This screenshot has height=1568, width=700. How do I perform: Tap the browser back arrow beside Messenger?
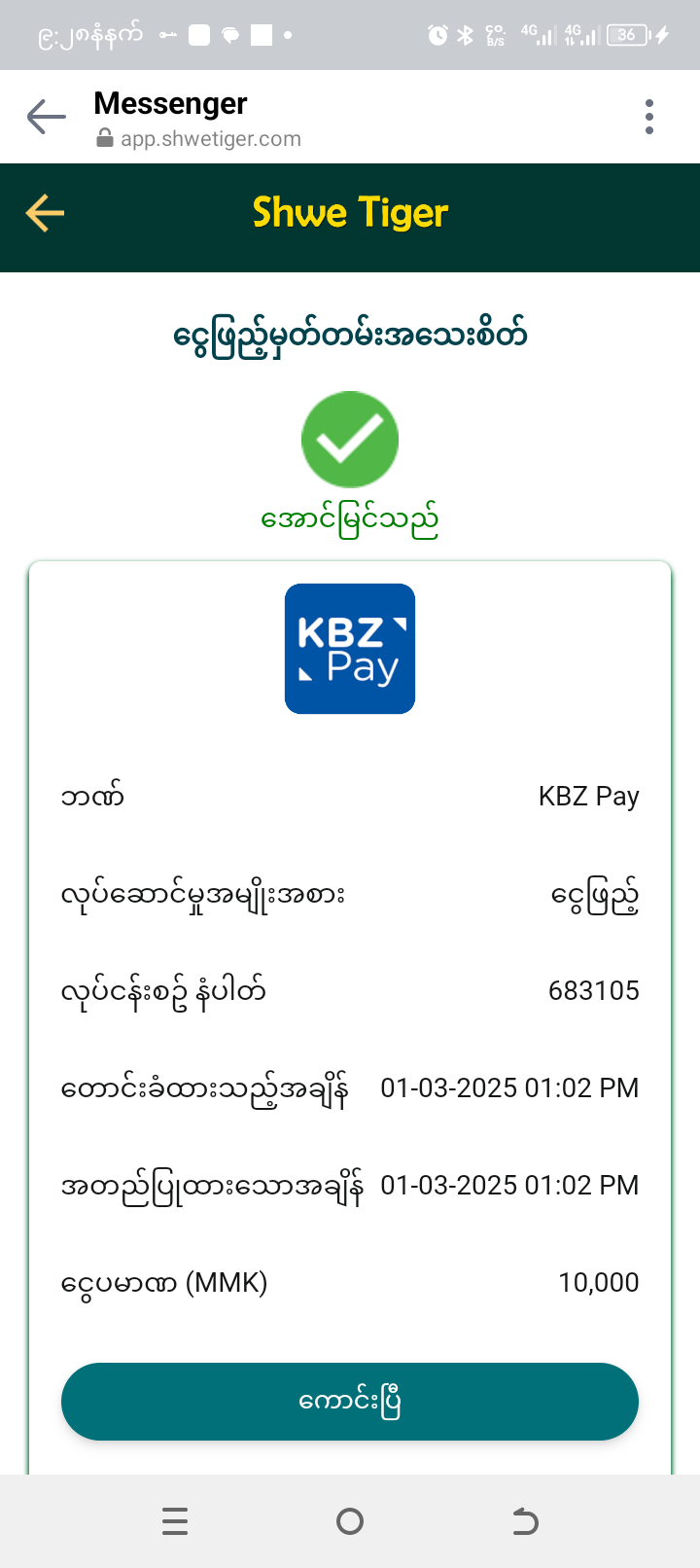click(46, 117)
